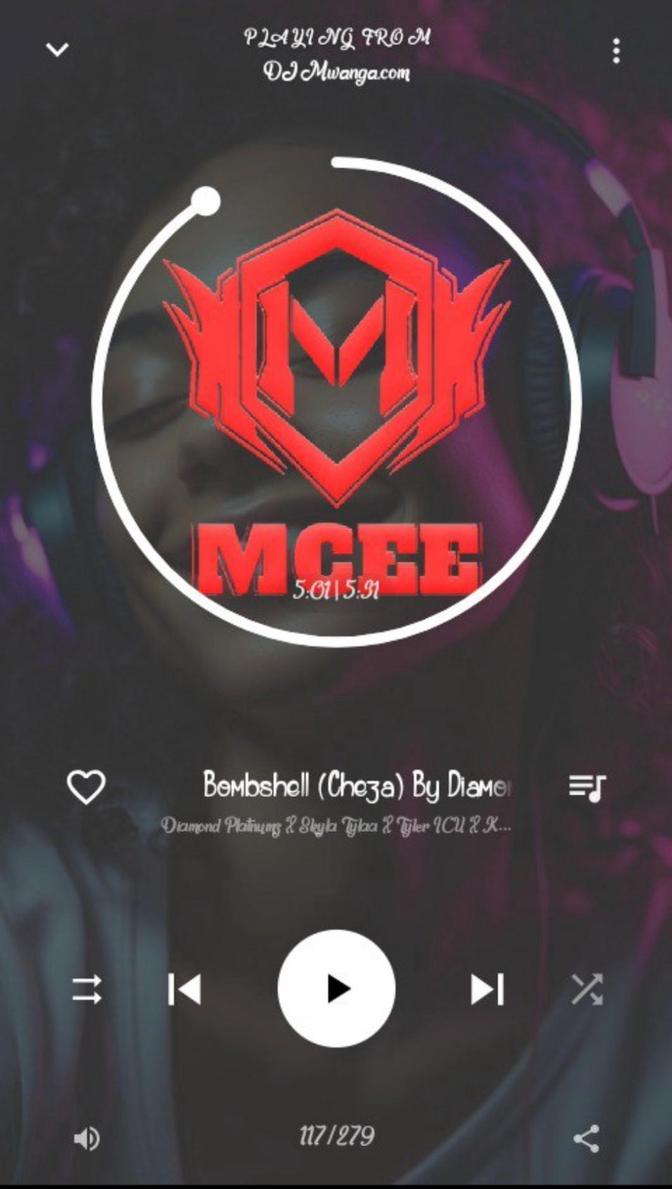Open the overflow menu
The width and height of the screenshot is (672, 1189).
(616, 50)
